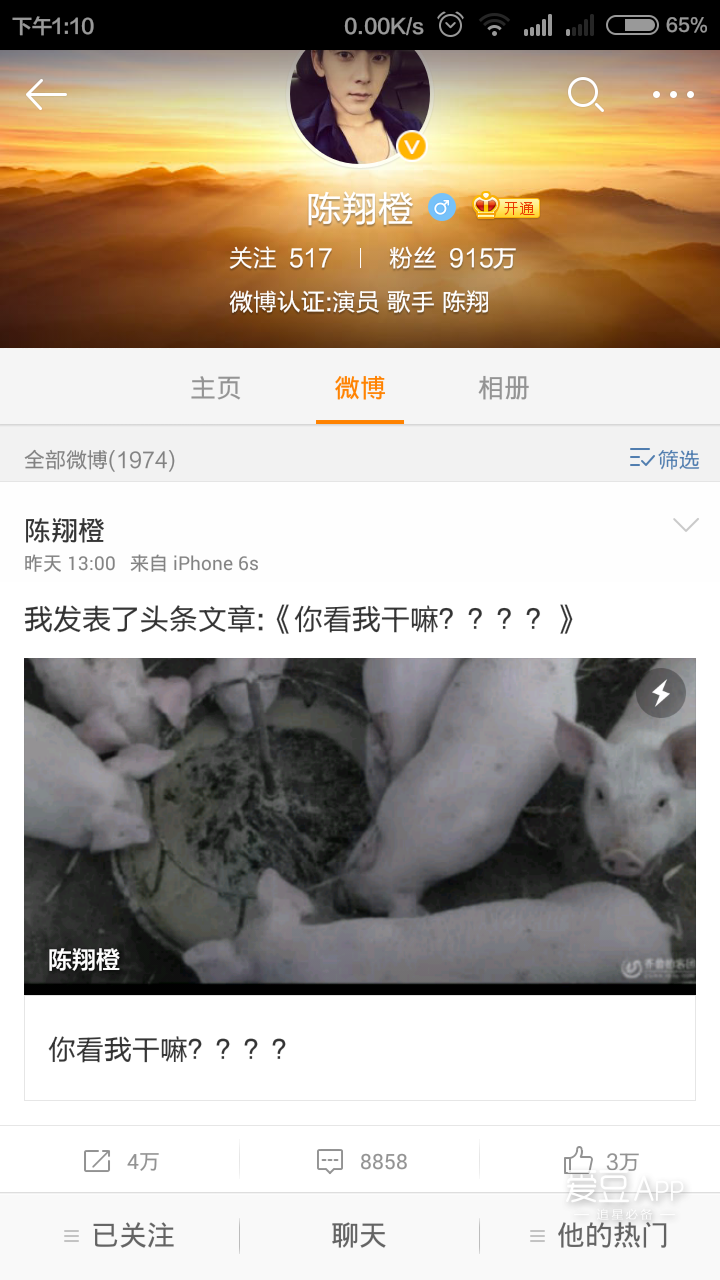The image size is (720, 1280).
Task: Open the 筛选 filter for posts
Action: (664, 459)
